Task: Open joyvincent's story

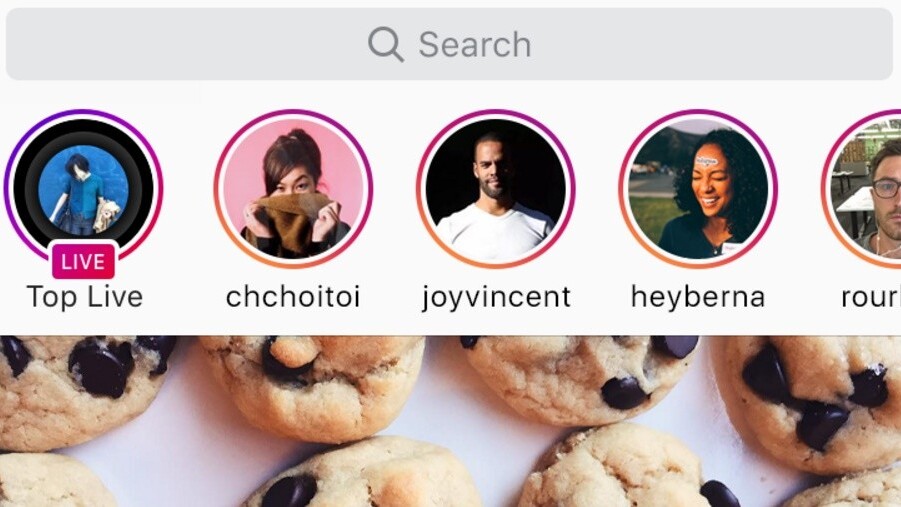Action: pos(495,188)
